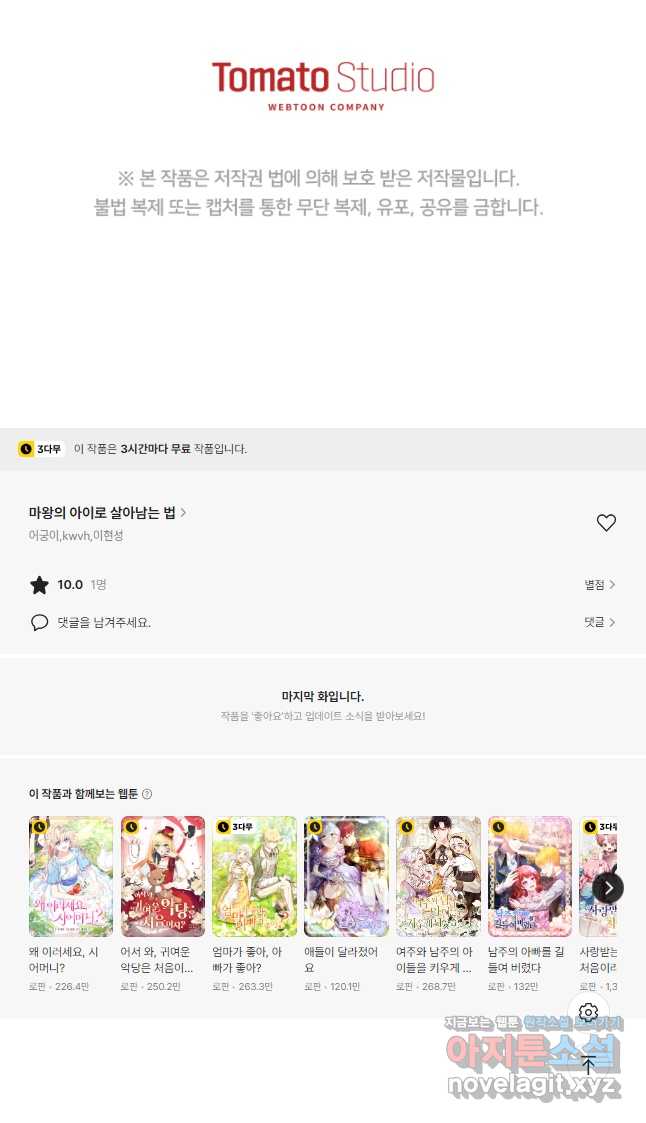
Task: Open the webtoon 왜 이러세요, 시어머니?
Action: tap(71, 904)
